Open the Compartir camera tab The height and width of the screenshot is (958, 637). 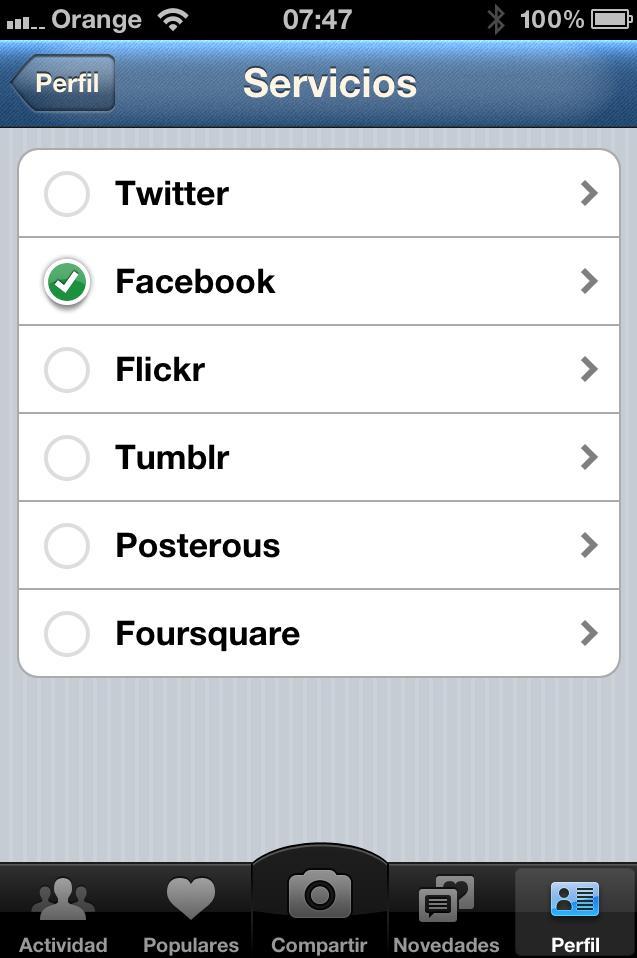pyautogui.click(x=319, y=905)
